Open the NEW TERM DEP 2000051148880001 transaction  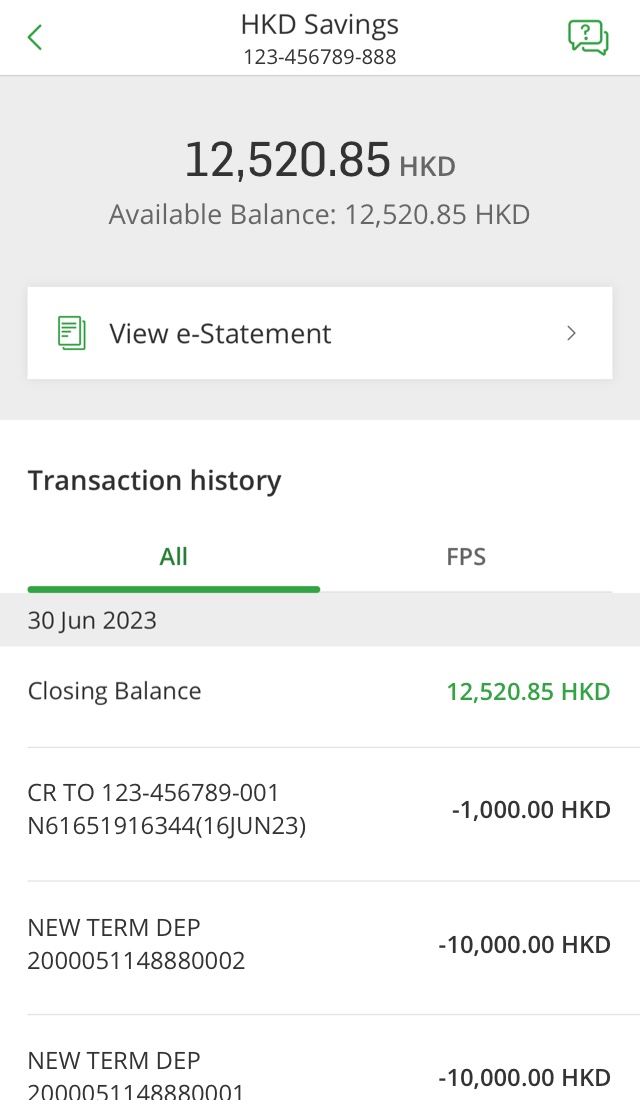pos(320,1058)
